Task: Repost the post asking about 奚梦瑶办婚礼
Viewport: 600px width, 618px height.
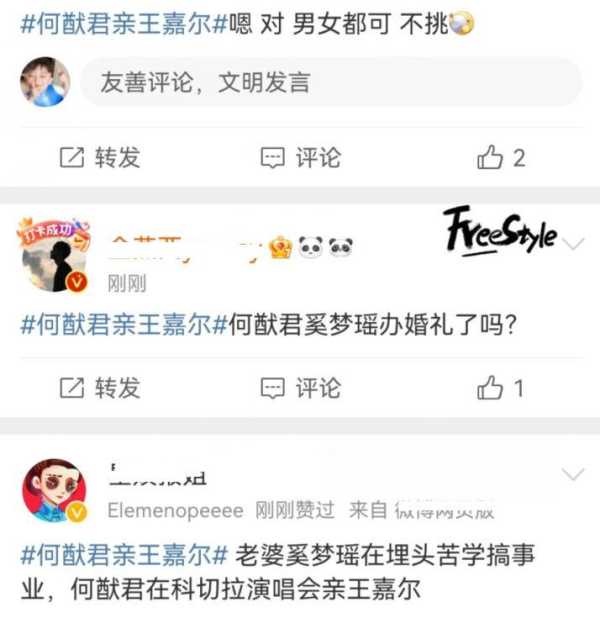Action: click(x=100, y=387)
